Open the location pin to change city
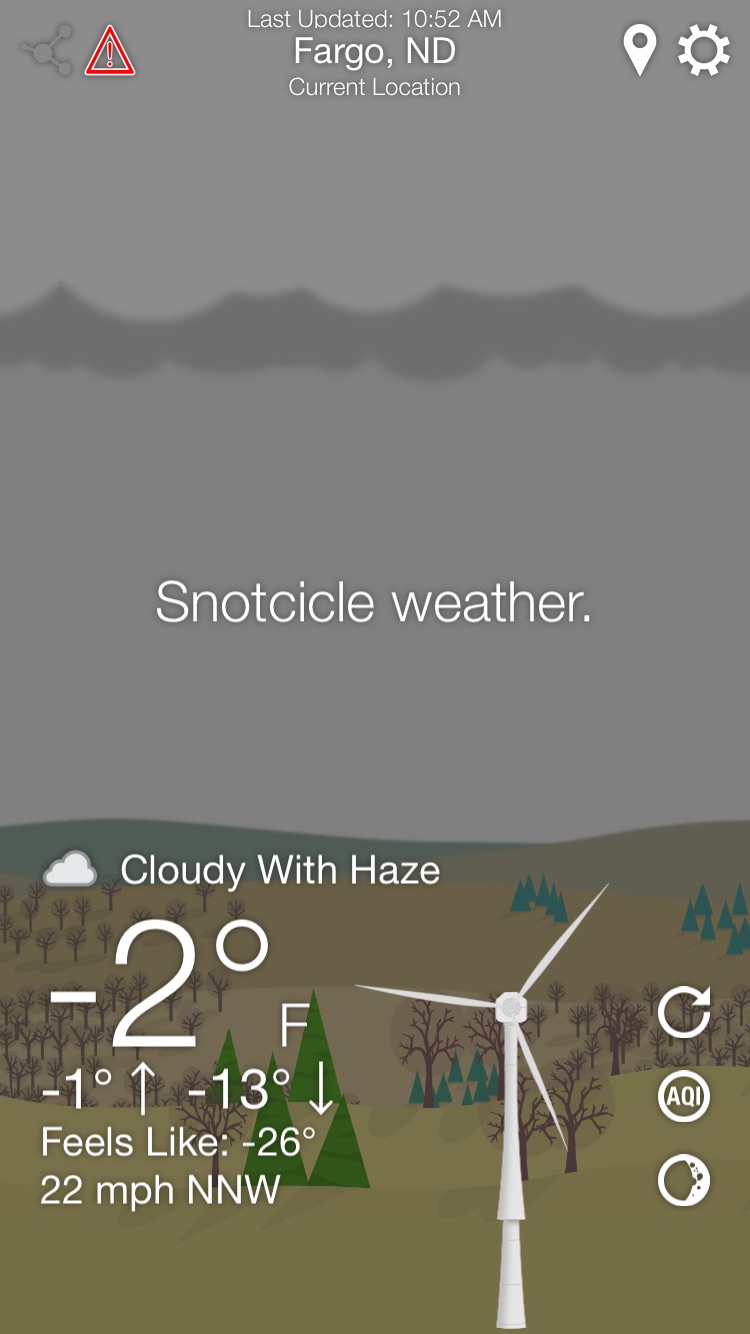The width and height of the screenshot is (750, 1334). [639, 51]
